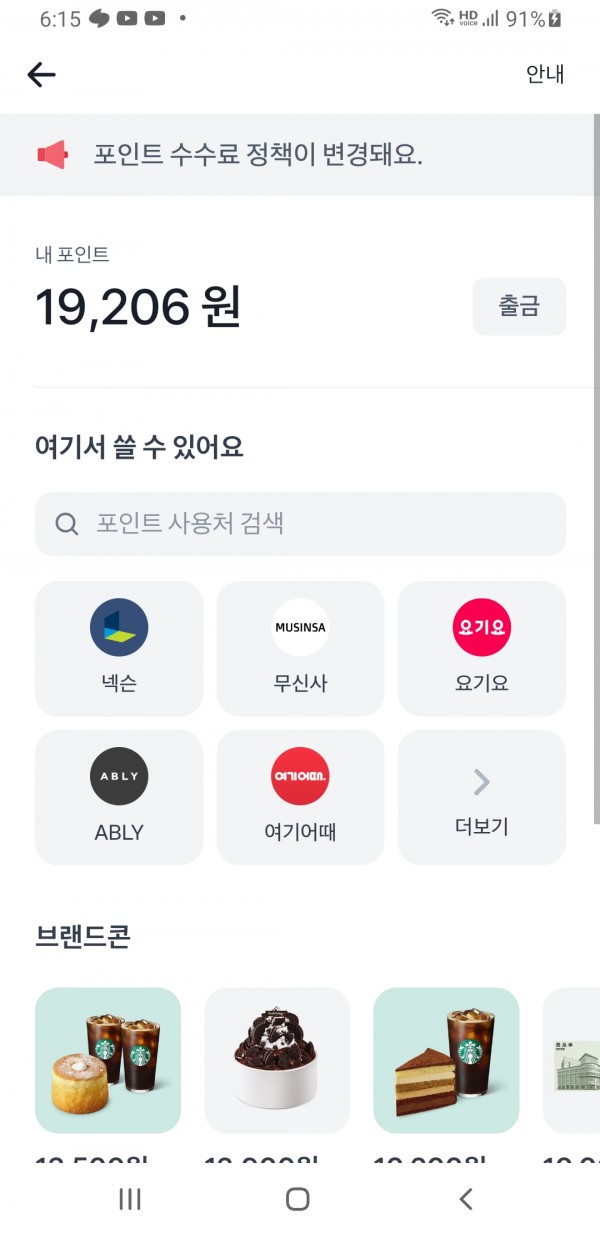Open the 안내 guide link
The width and height of the screenshot is (600, 1233).
point(545,74)
